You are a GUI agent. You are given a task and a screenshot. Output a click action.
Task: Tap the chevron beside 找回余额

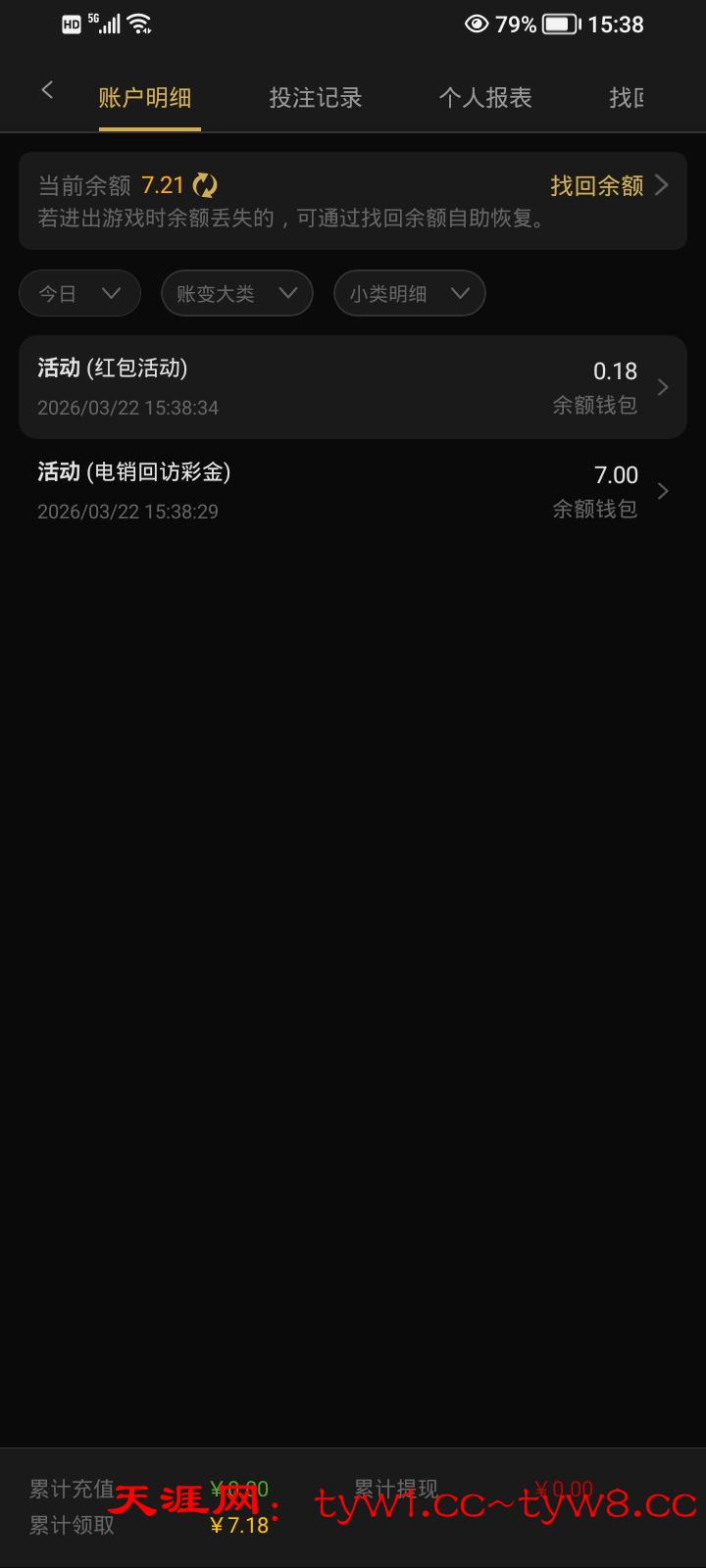click(x=663, y=185)
